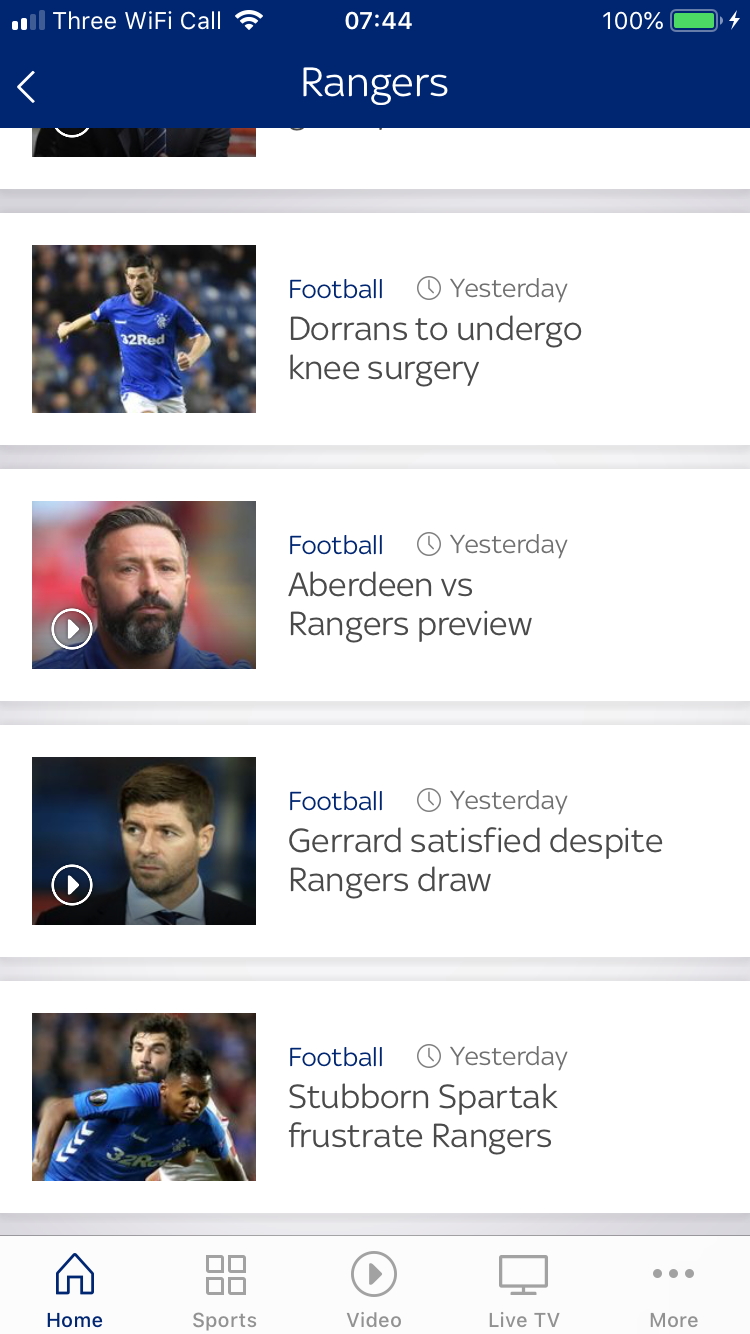Open the Dorrans knee surgery article

[x=375, y=329]
